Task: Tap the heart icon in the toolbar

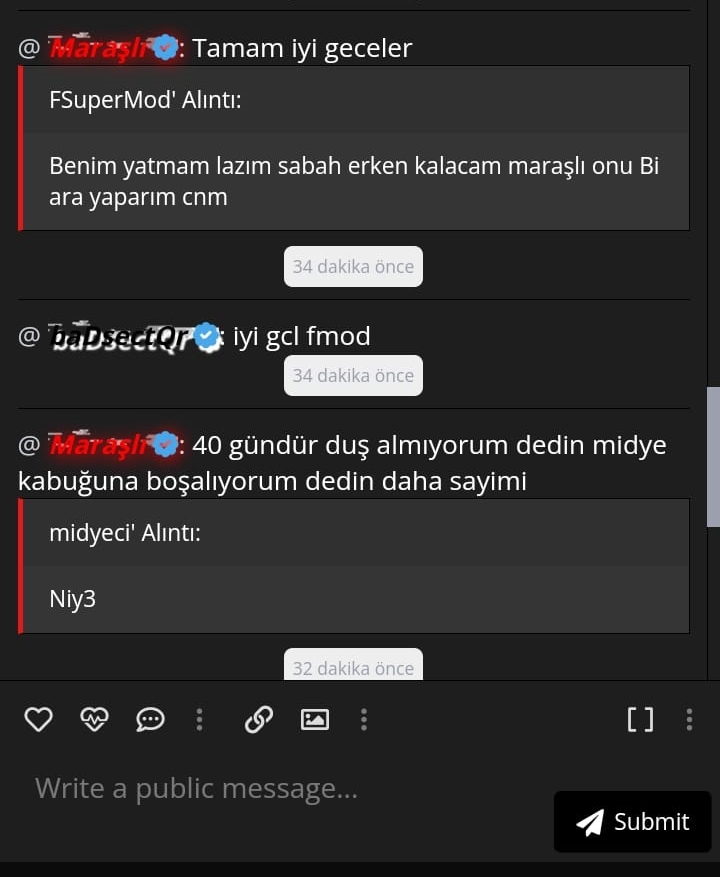Action: click(38, 719)
